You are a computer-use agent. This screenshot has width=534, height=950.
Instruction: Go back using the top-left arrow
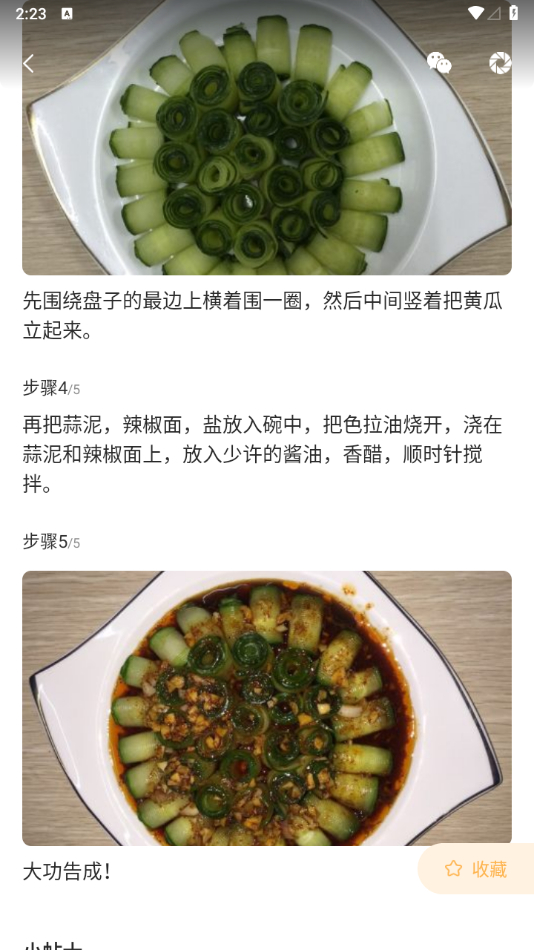tap(28, 63)
